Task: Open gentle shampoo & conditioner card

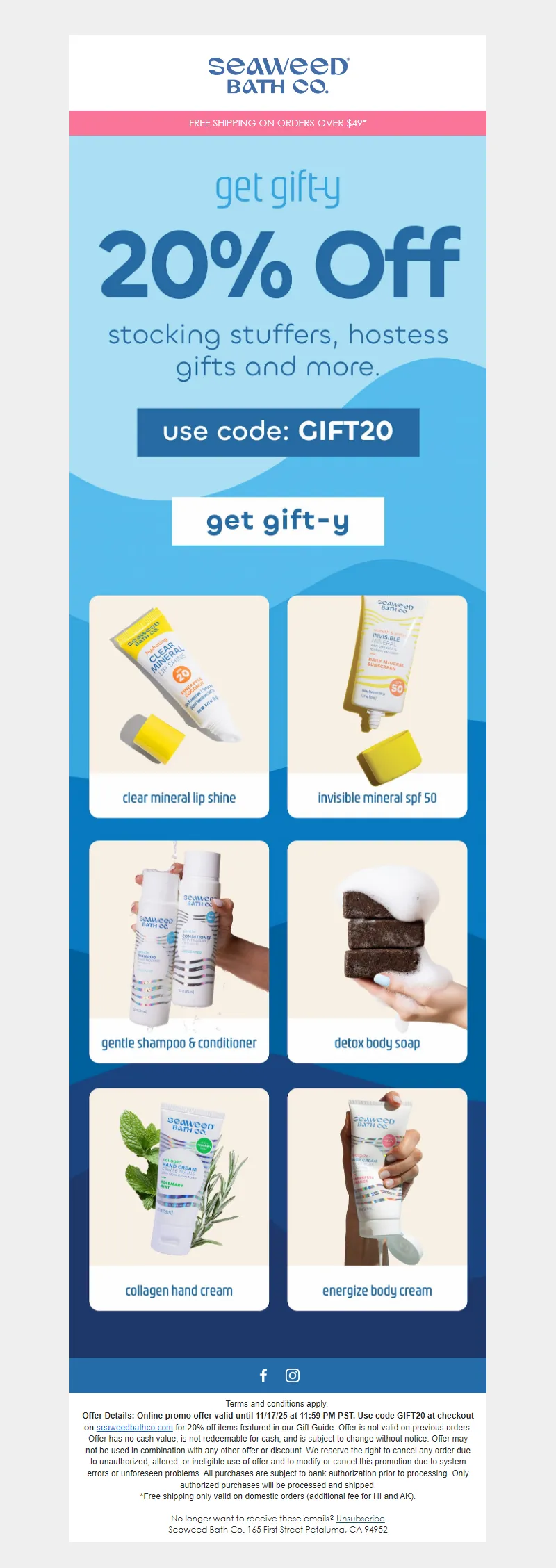Action: tap(179, 952)
